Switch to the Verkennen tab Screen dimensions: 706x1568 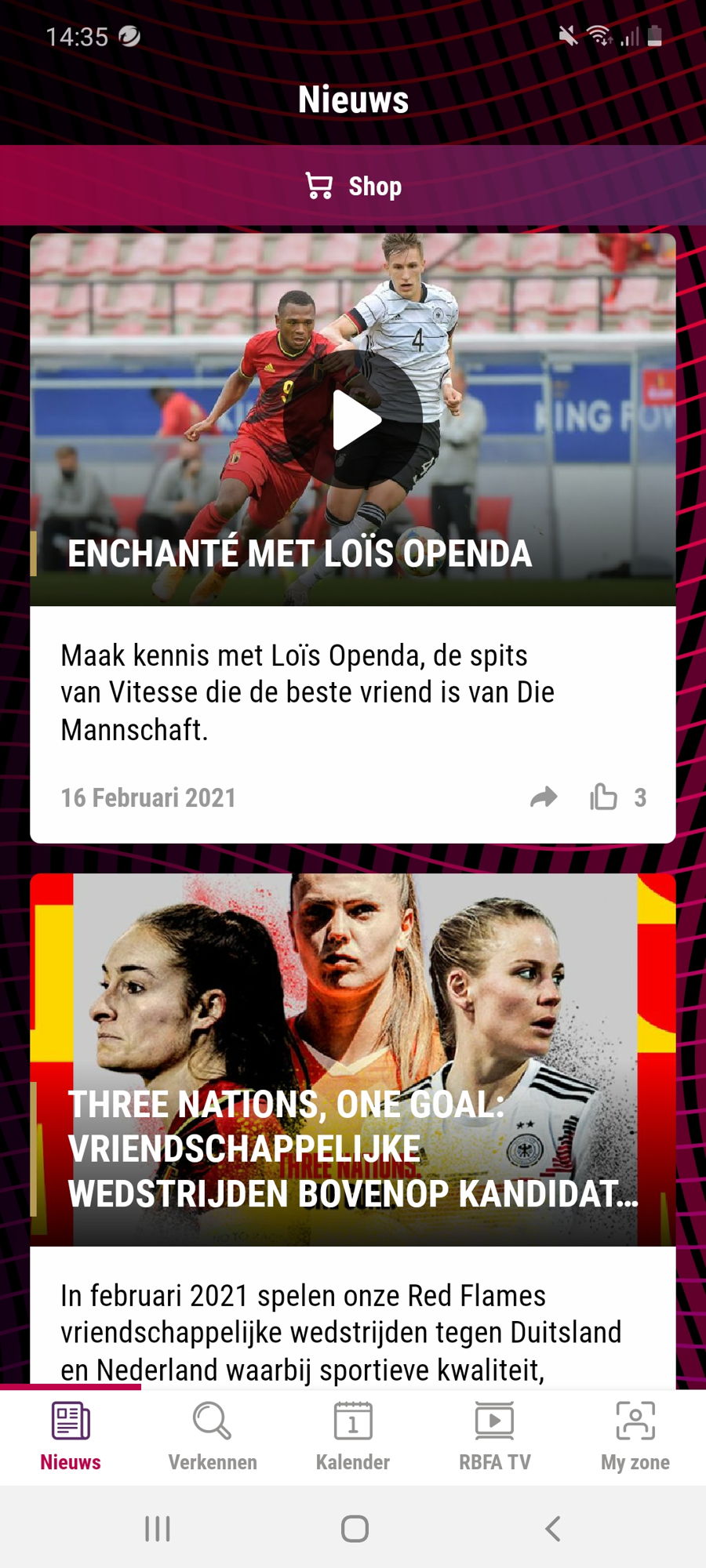[212, 1437]
